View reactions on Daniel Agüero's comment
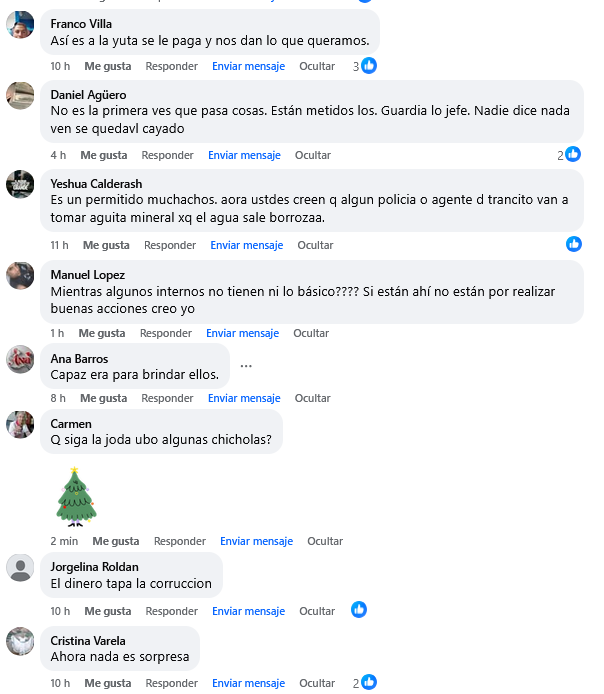604x694 pixels. tap(568, 155)
